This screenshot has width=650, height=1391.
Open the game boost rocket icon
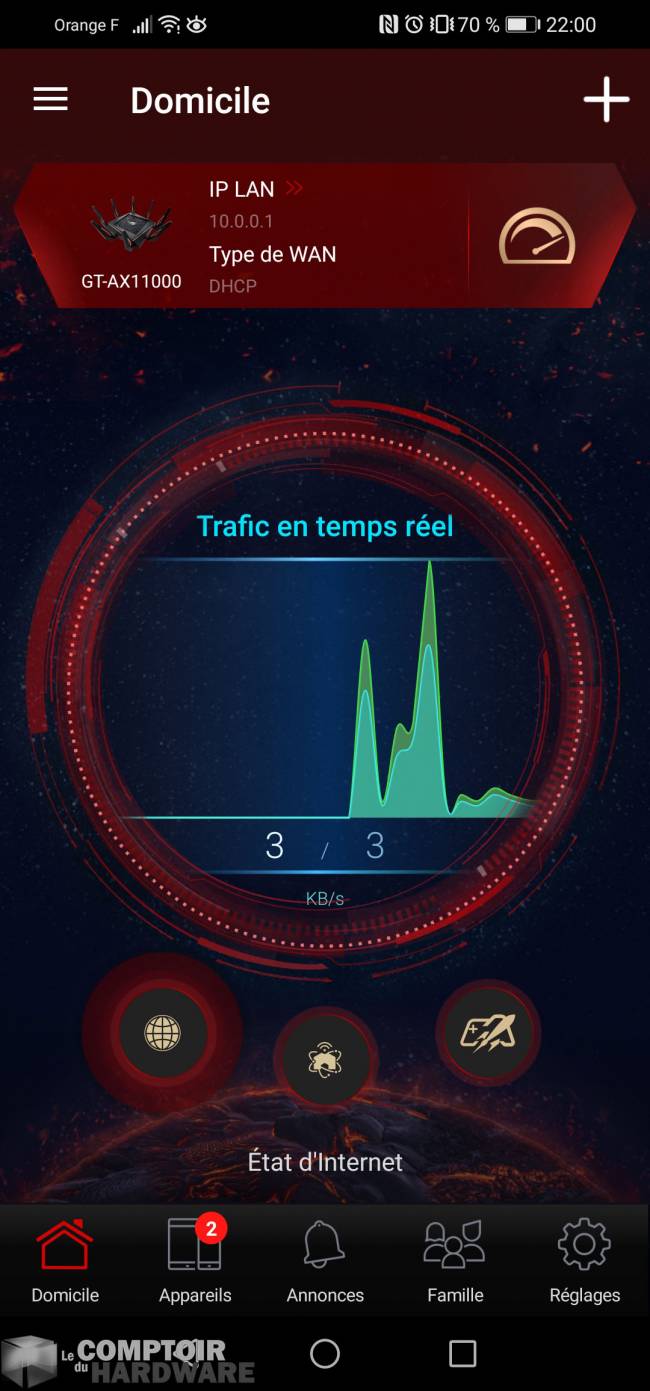click(x=488, y=1033)
